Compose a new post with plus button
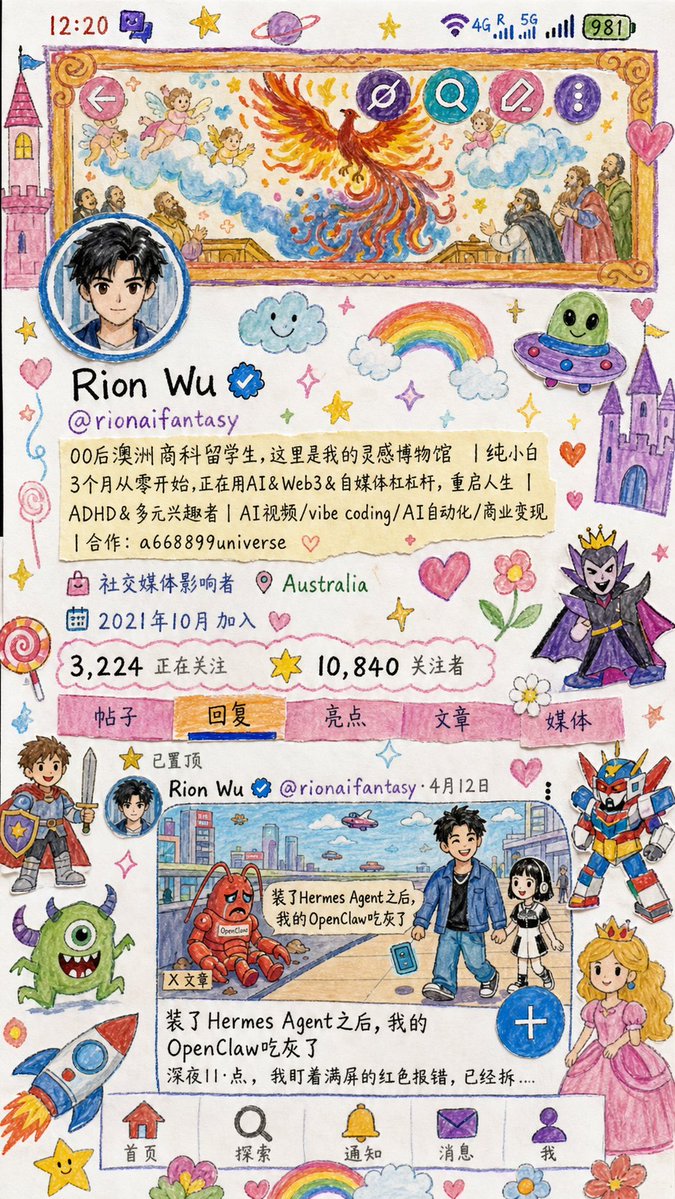 coord(530,1022)
